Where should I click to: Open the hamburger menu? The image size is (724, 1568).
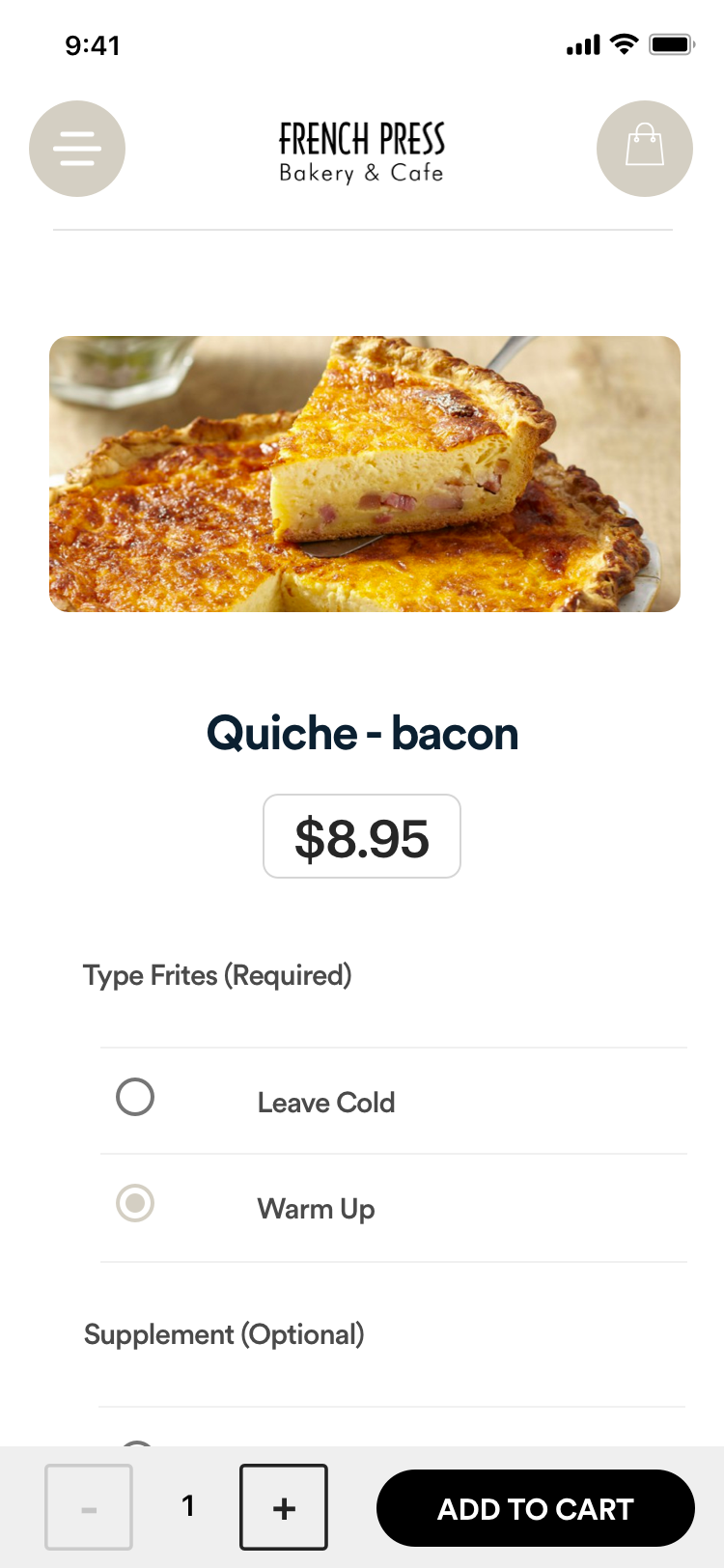(77, 149)
